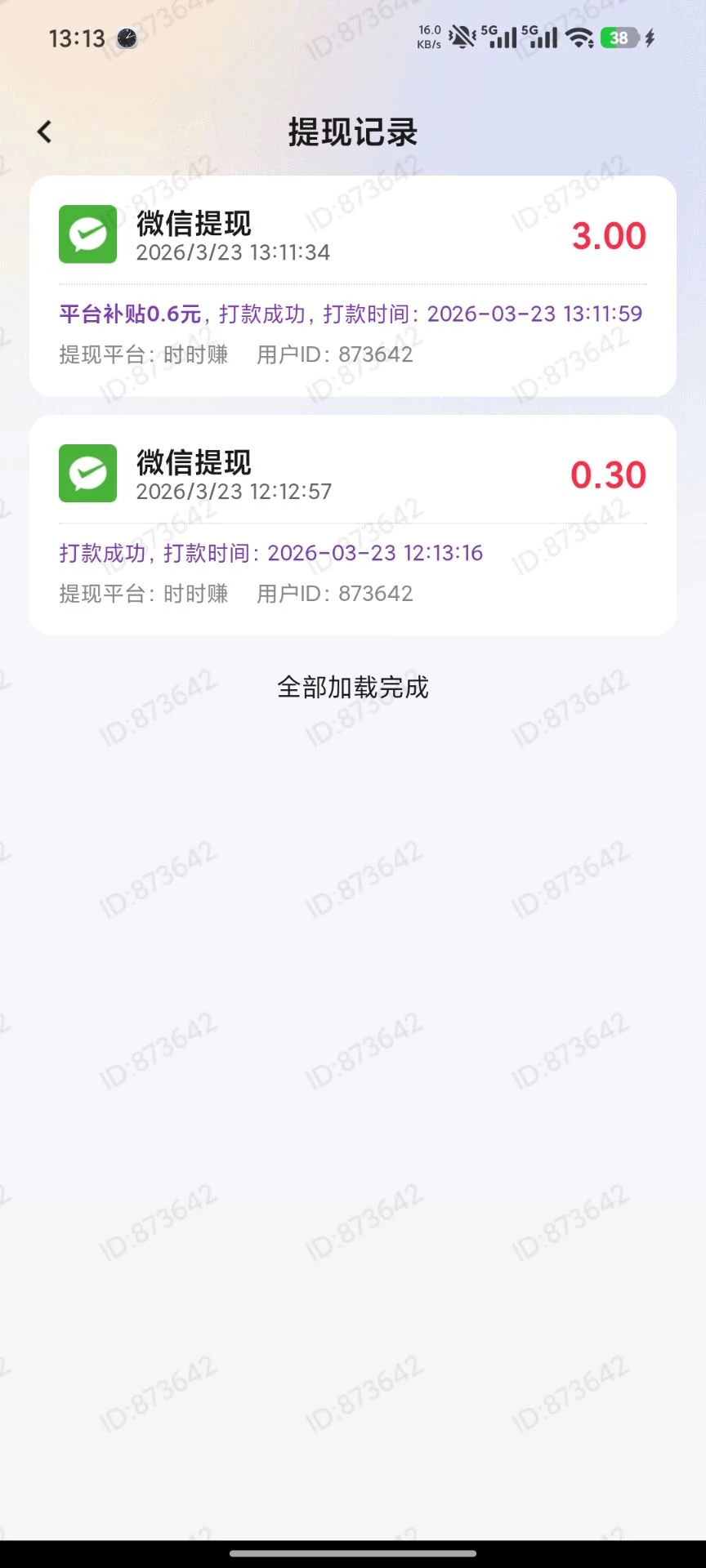The width and height of the screenshot is (706, 1568).
Task: Go back from the 提现记录 page
Action: click(x=45, y=131)
